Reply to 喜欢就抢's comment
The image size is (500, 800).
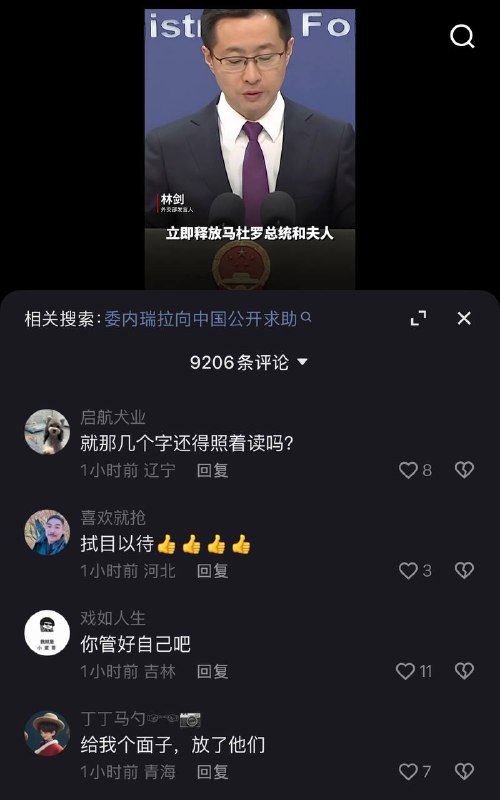(x=212, y=571)
